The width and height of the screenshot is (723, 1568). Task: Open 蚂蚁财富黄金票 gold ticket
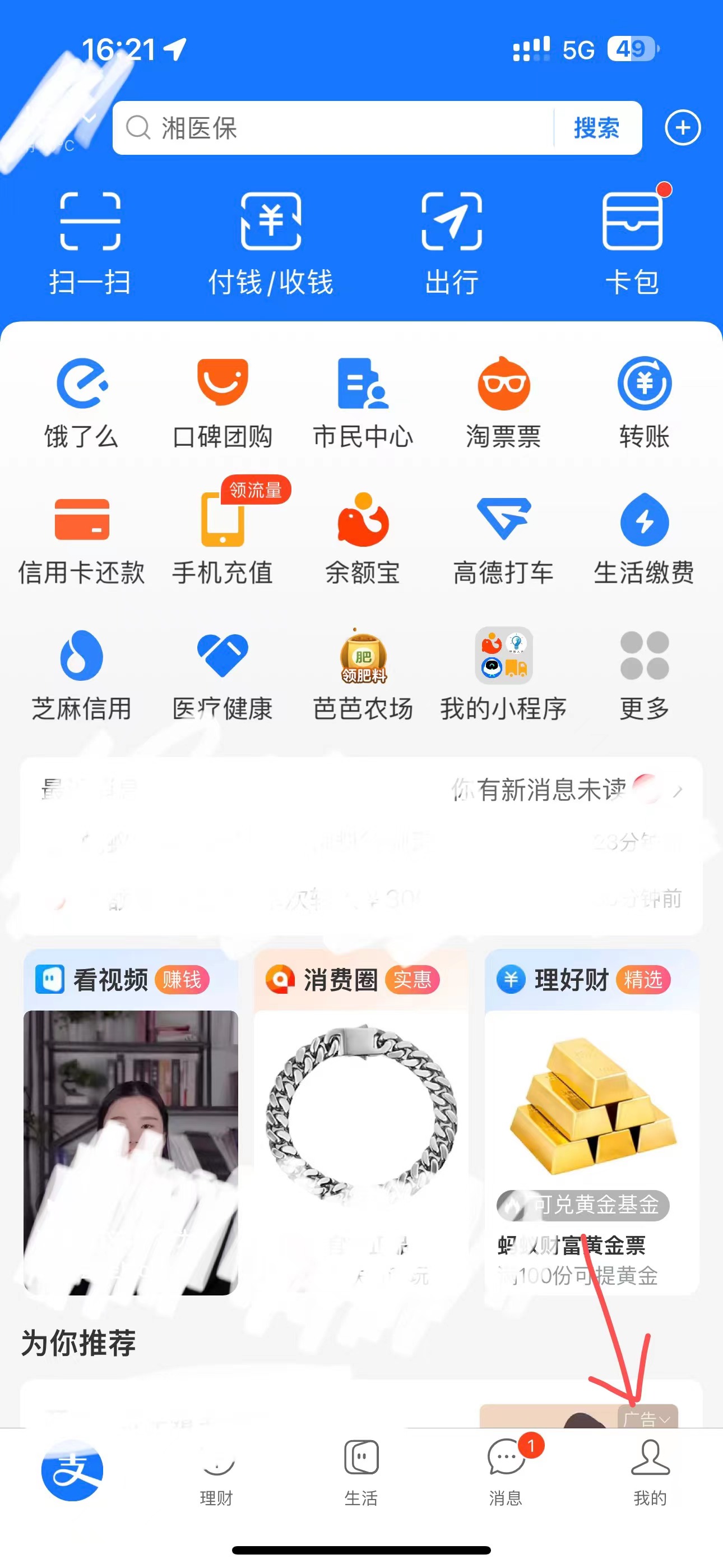572,1247
